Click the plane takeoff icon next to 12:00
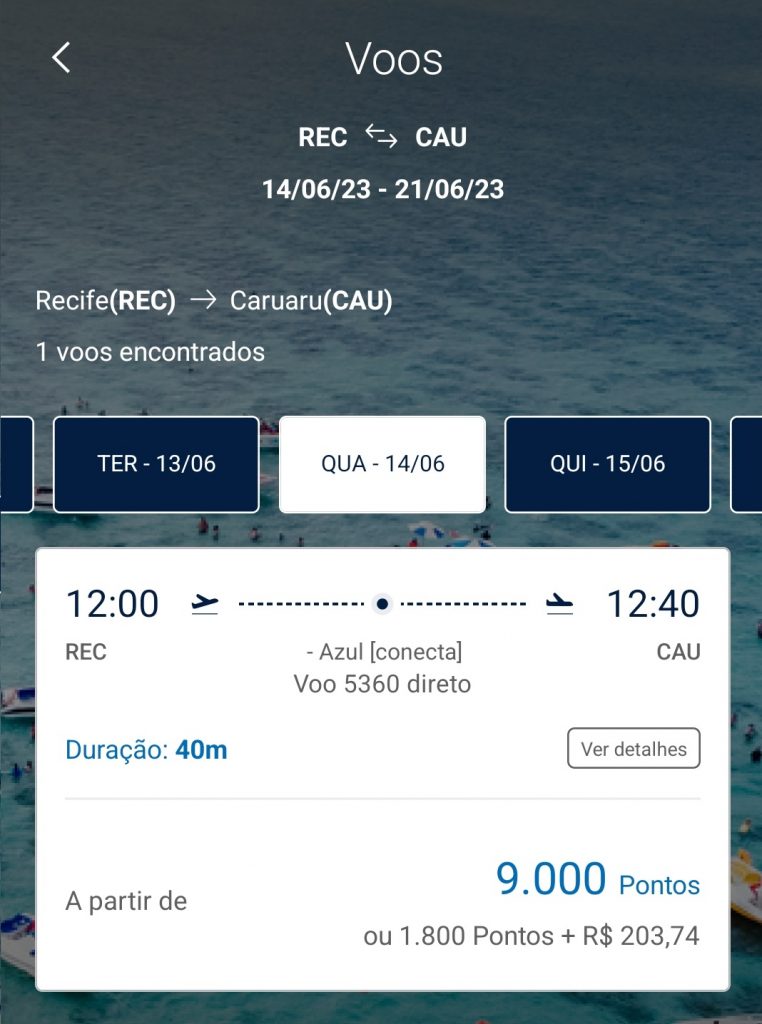The width and height of the screenshot is (762, 1024). 205,603
